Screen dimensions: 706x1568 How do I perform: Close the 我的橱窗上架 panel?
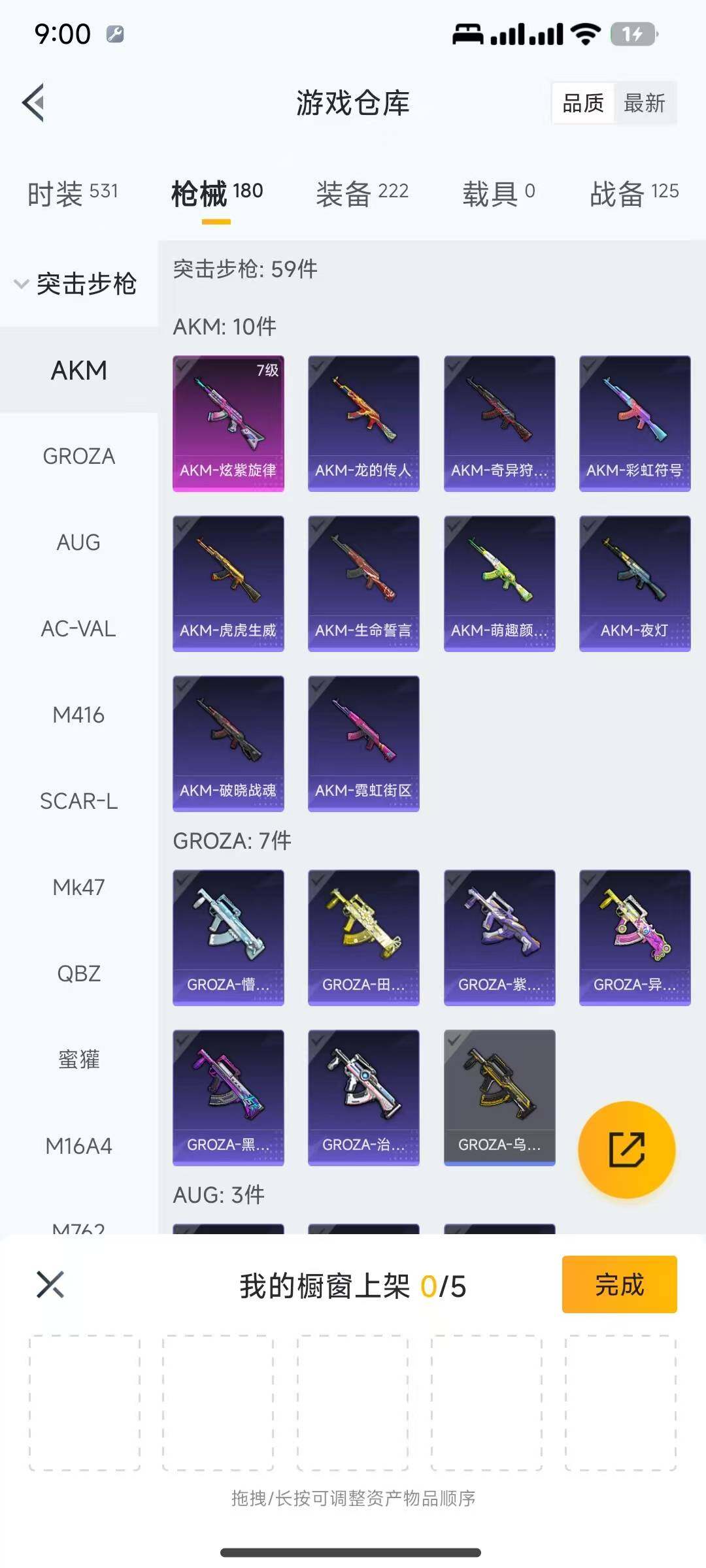(x=50, y=1284)
